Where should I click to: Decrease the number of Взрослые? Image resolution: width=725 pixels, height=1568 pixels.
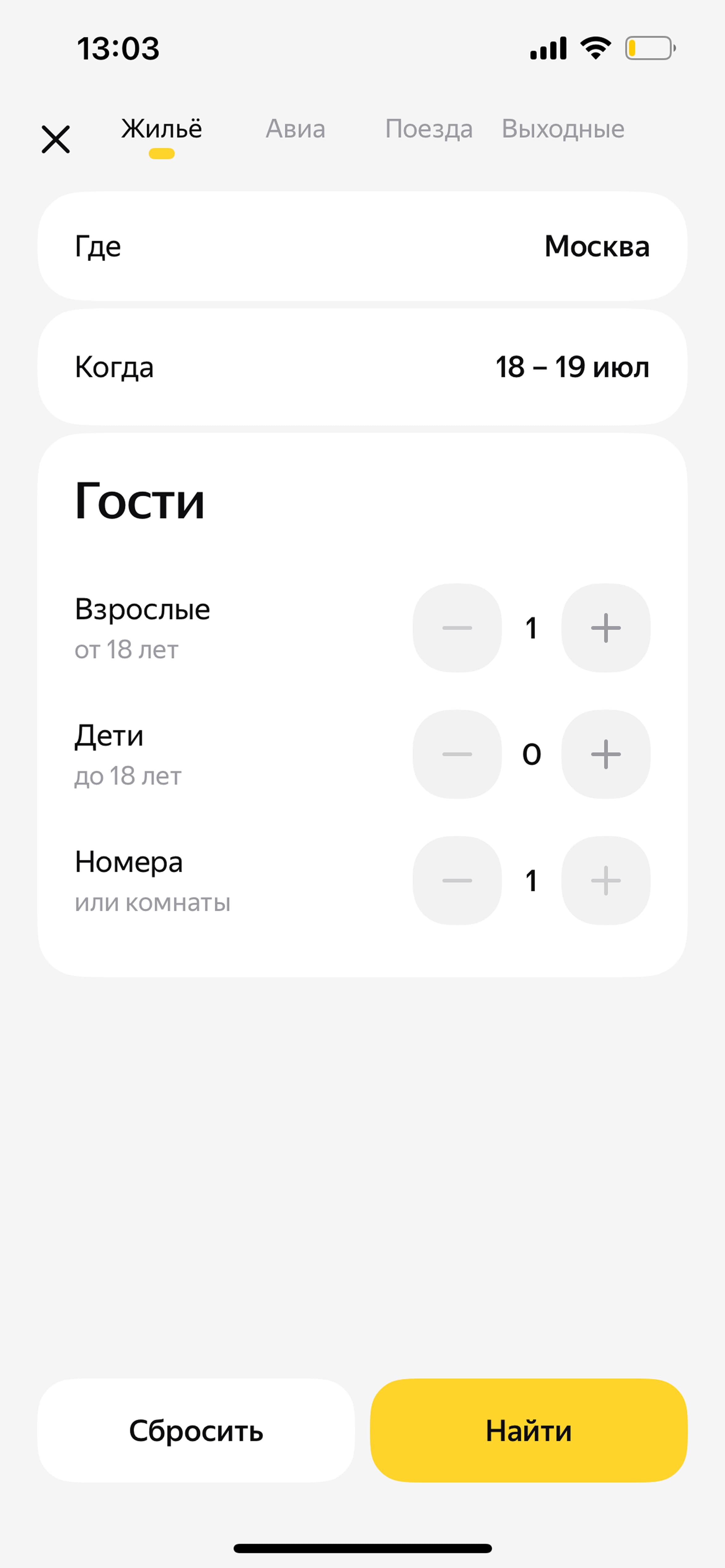[x=457, y=628]
